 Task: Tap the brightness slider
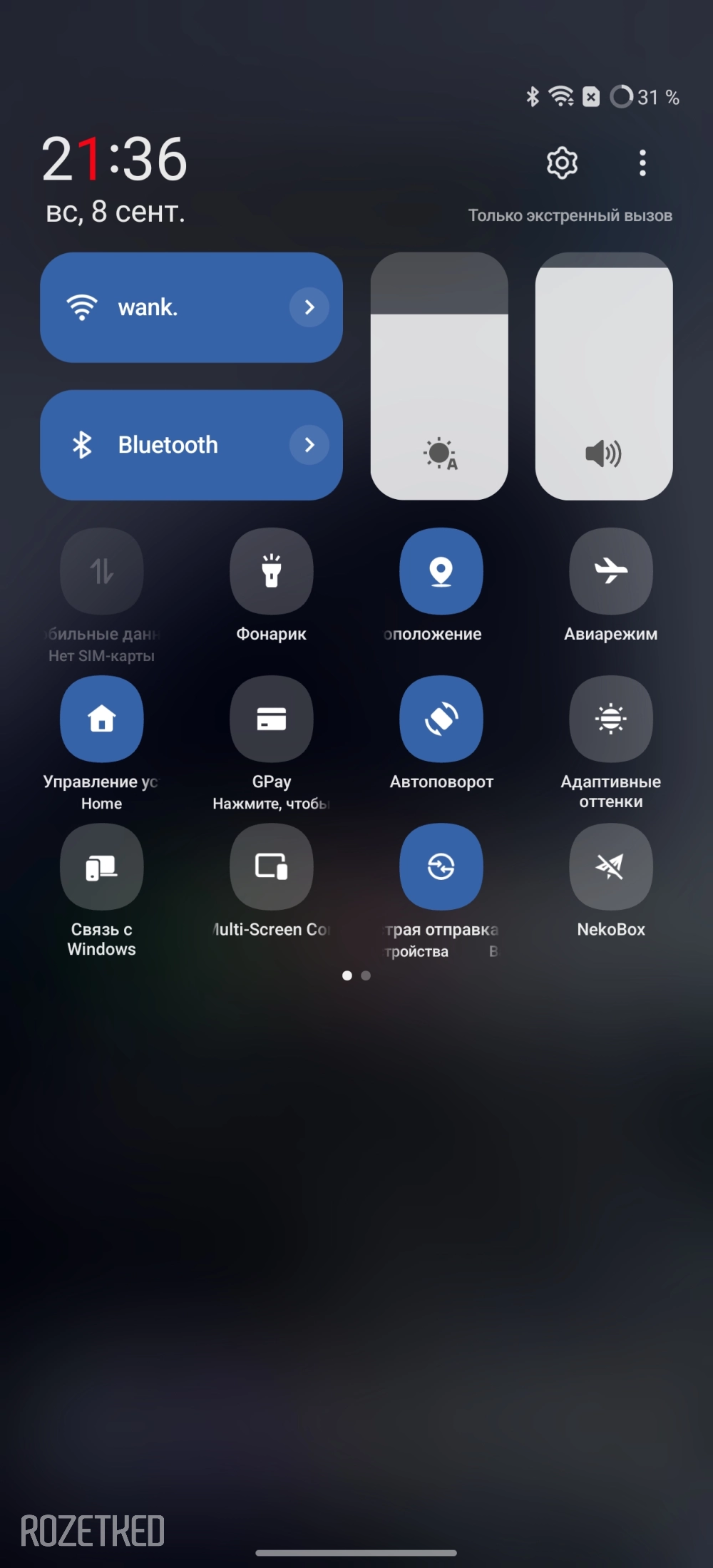(x=439, y=376)
